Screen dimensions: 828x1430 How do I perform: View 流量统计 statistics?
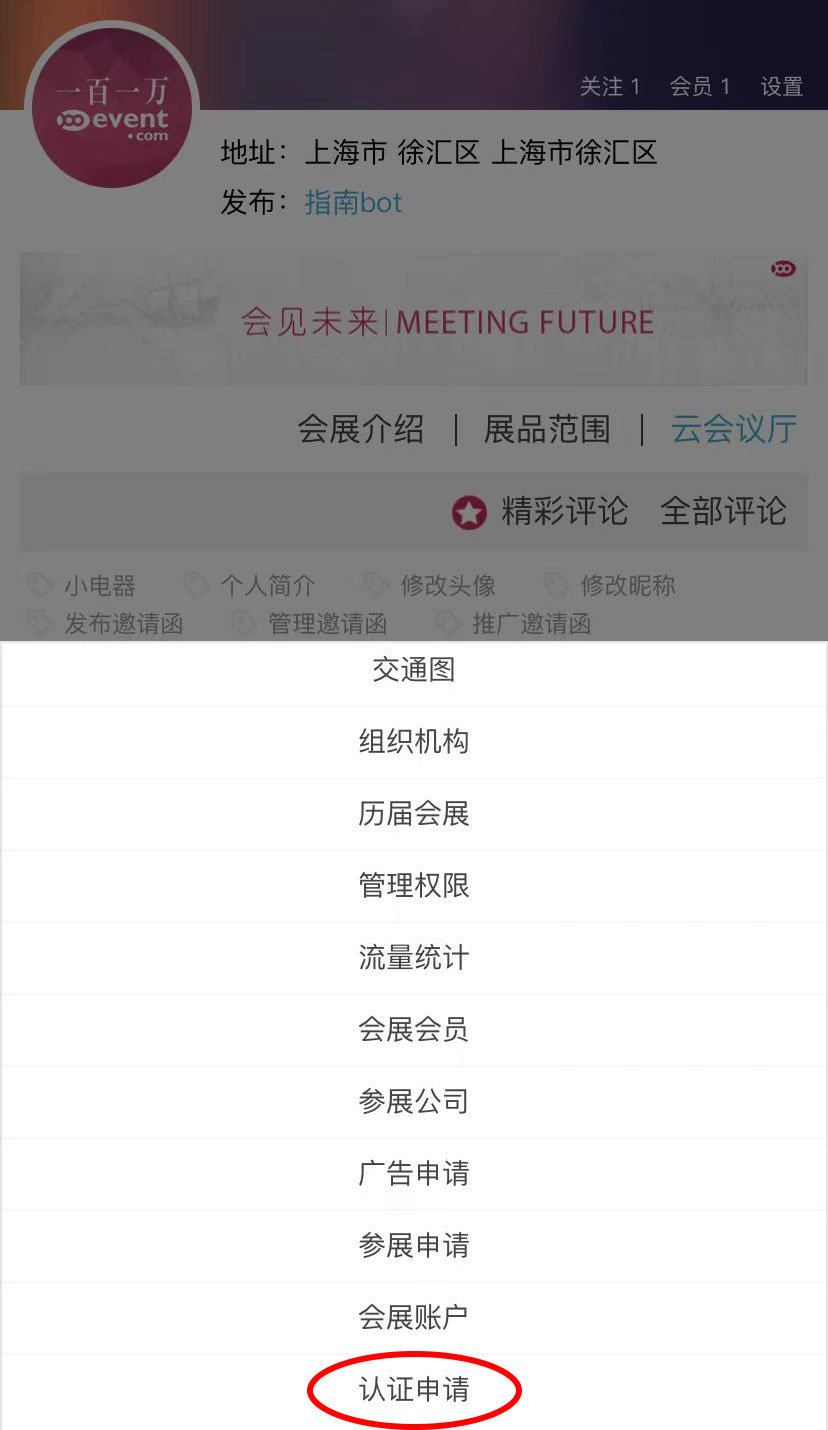(x=414, y=958)
